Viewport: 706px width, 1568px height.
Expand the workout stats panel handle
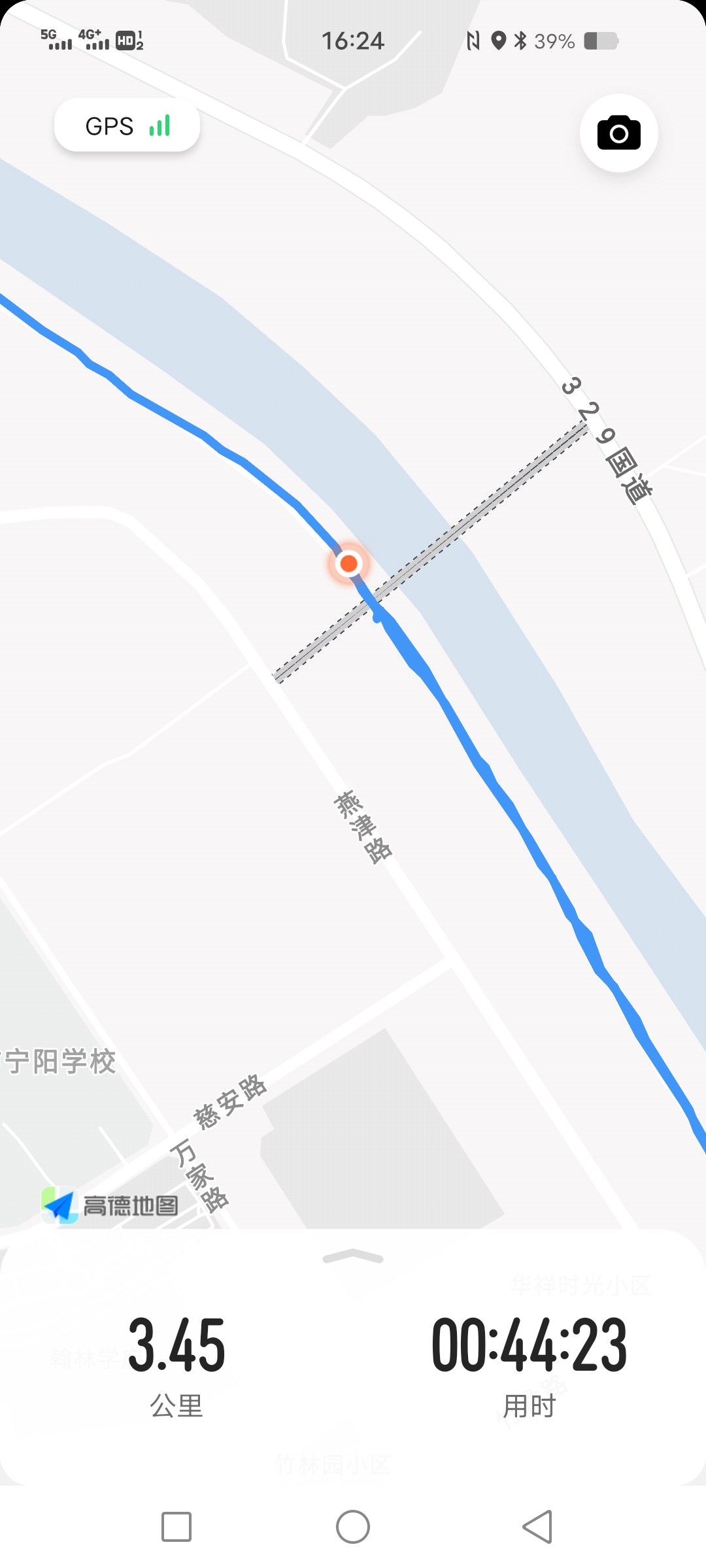click(353, 1257)
